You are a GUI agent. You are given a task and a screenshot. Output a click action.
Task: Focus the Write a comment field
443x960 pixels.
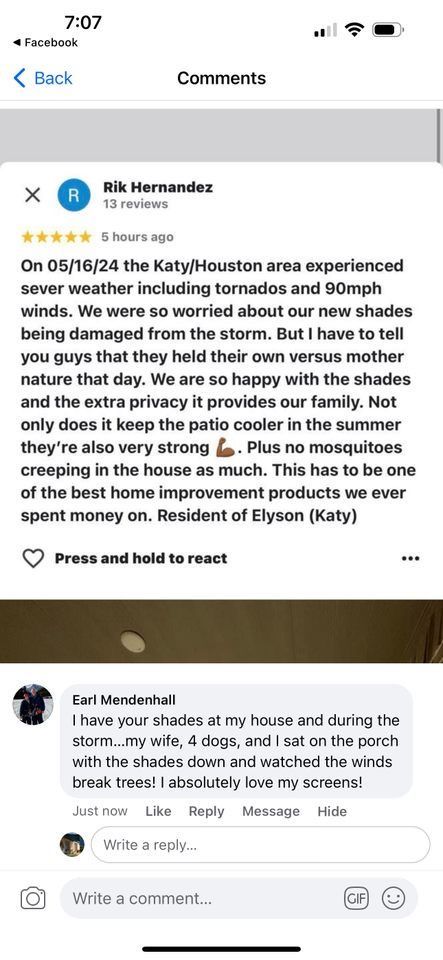tap(239, 898)
